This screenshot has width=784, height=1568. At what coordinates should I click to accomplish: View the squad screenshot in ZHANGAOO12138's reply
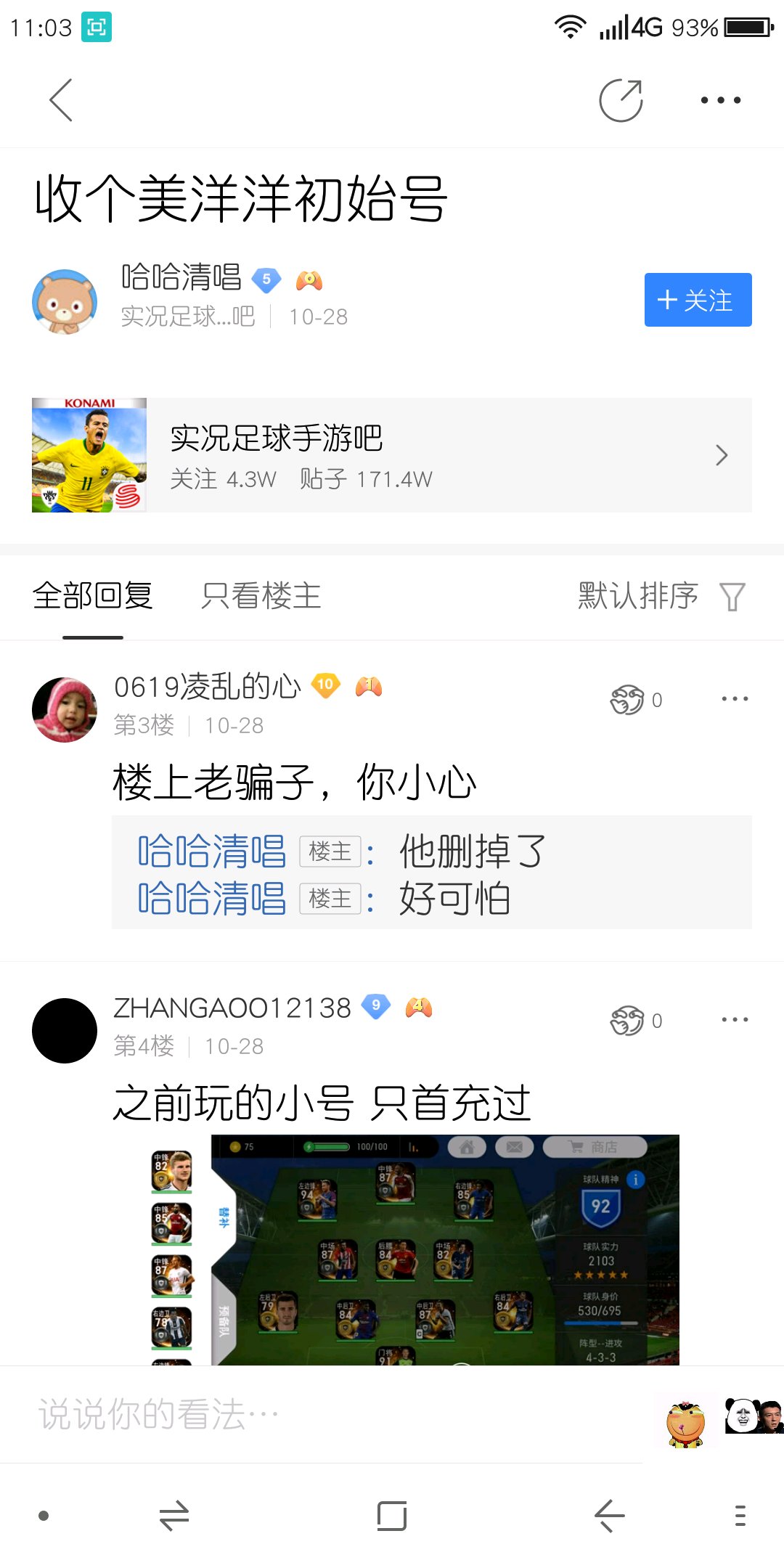[x=414, y=1249]
